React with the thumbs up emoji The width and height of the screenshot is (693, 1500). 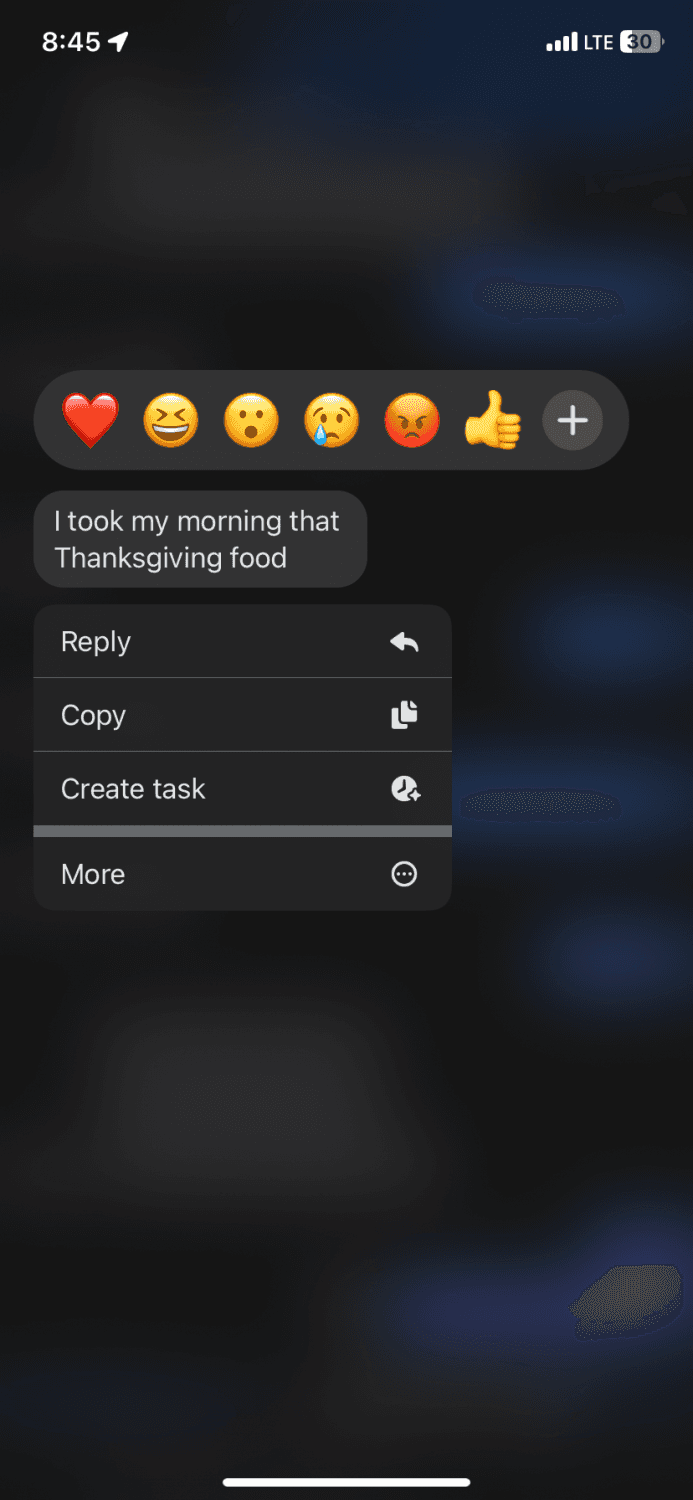[x=493, y=421]
